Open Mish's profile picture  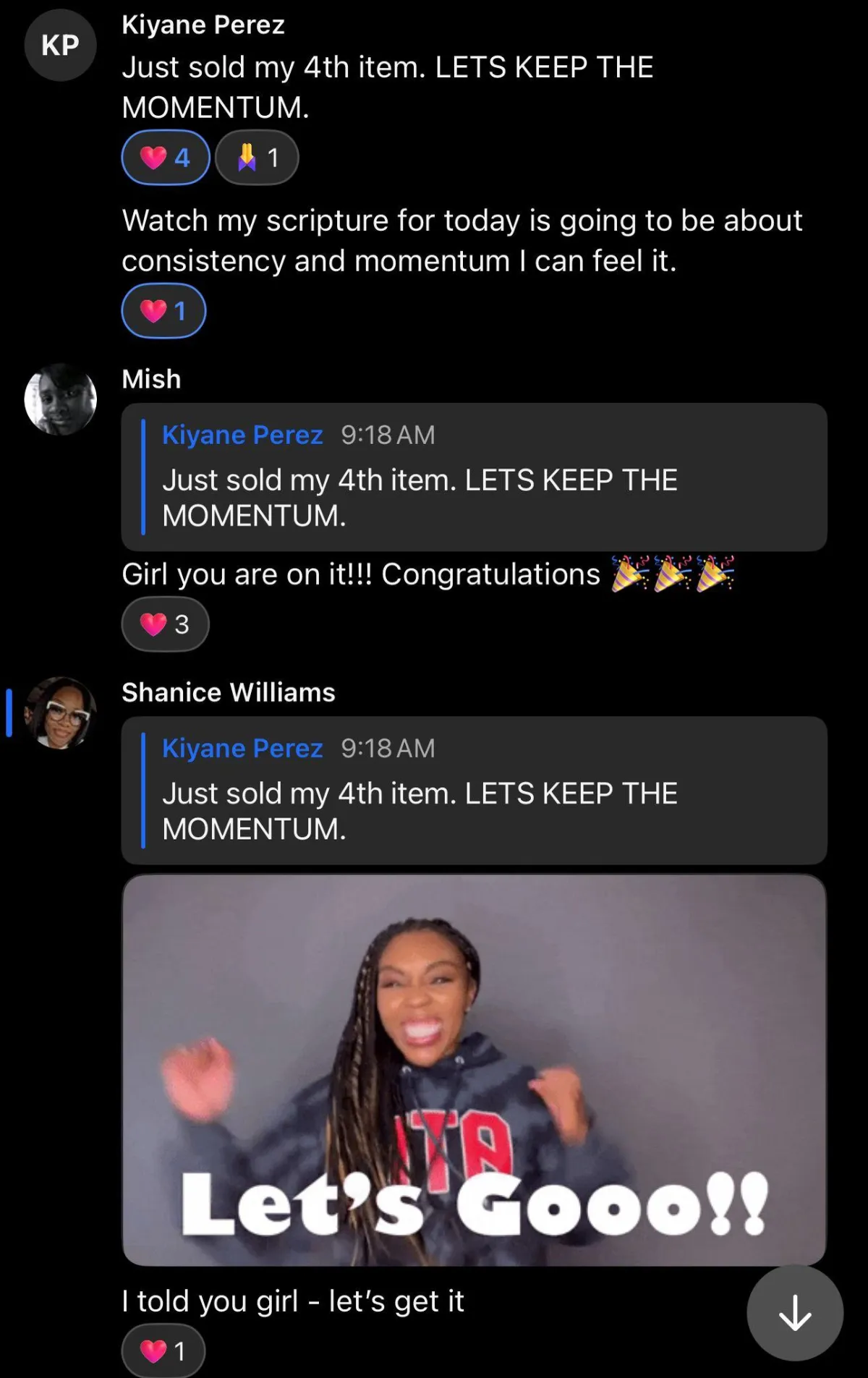pos(60,399)
